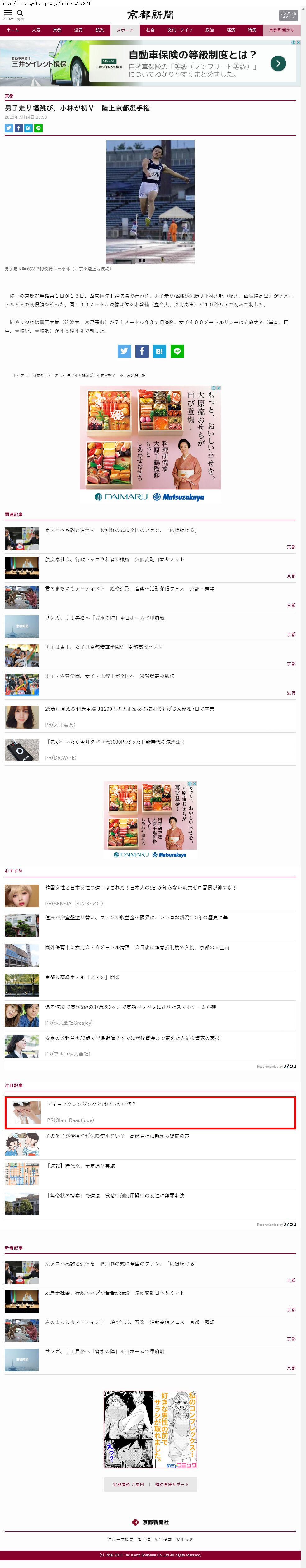This screenshot has height=1568, width=306.
Task: Tap the digital edition login button
Action: 288,15
